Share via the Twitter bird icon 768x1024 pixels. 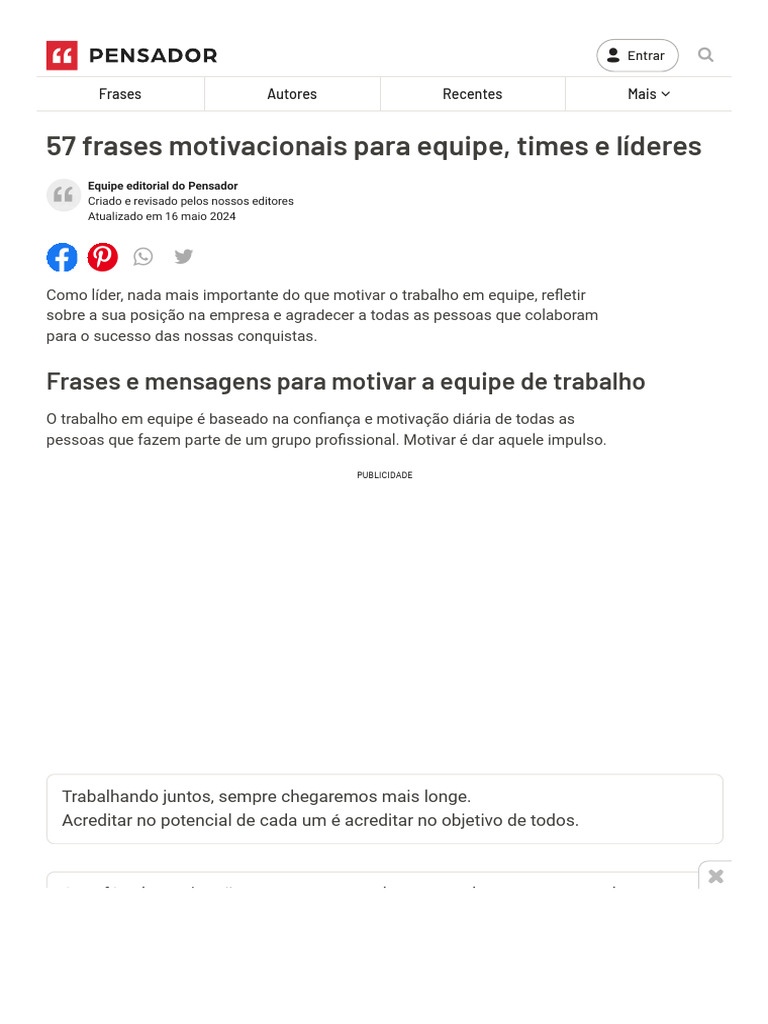tap(184, 256)
